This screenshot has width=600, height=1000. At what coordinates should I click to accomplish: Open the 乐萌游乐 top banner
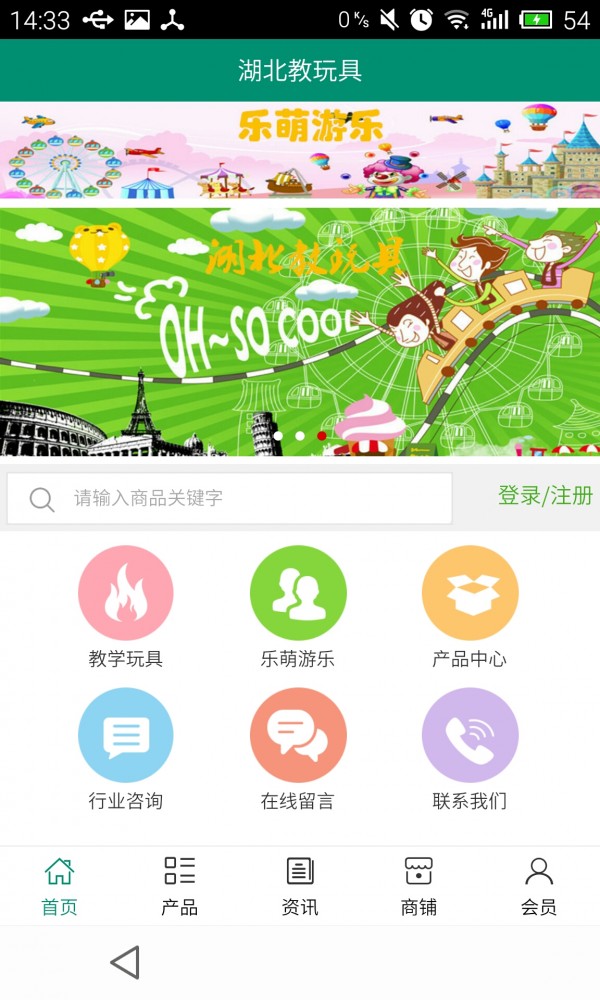[x=300, y=150]
